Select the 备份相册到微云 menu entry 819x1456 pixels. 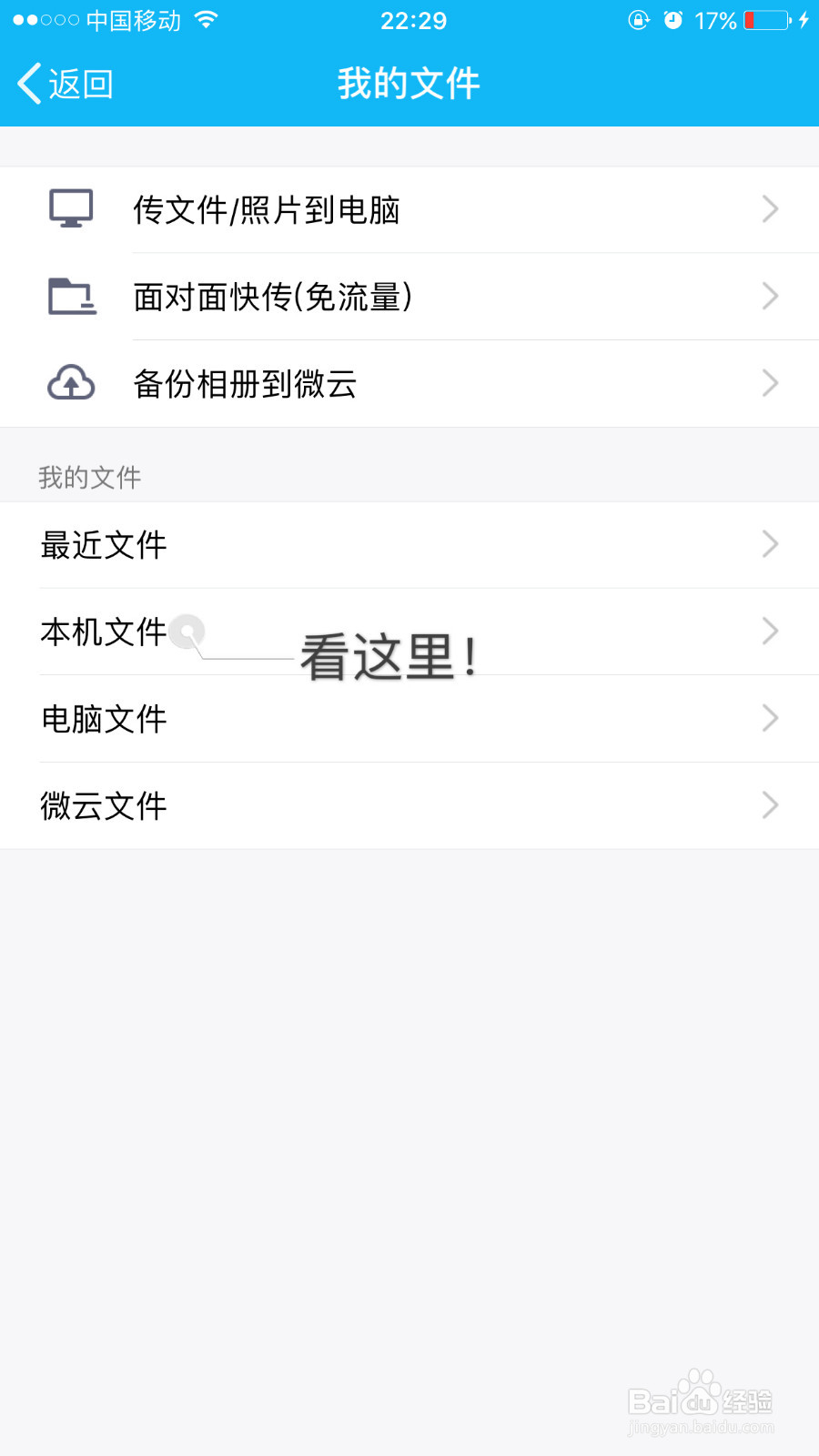click(x=242, y=383)
